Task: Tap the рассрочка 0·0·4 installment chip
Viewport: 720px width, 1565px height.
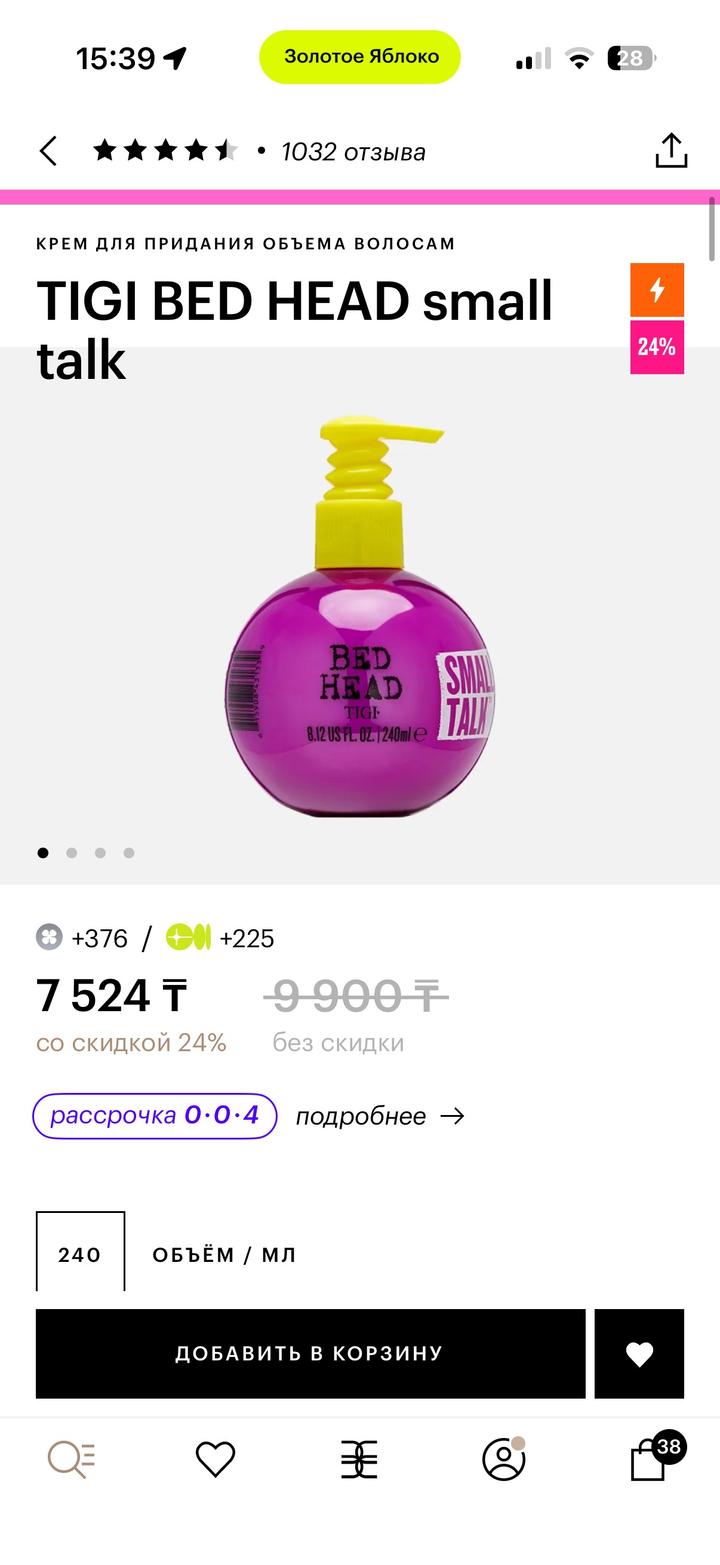Action: [155, 1116]
